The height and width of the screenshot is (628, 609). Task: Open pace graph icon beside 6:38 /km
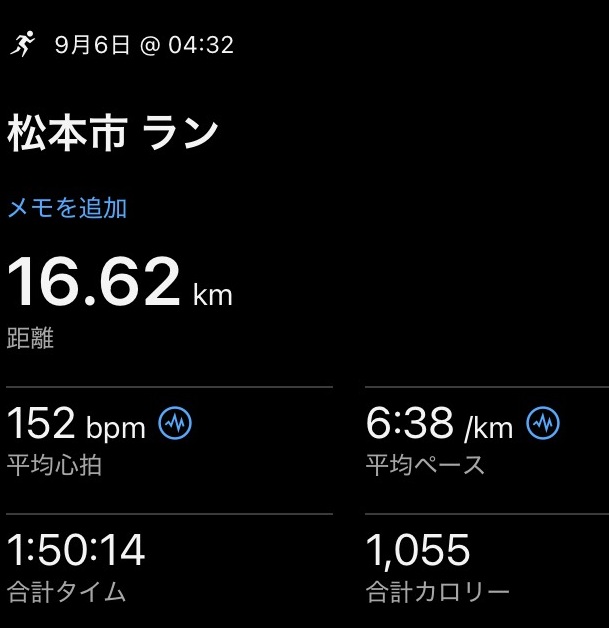point(543,424)
